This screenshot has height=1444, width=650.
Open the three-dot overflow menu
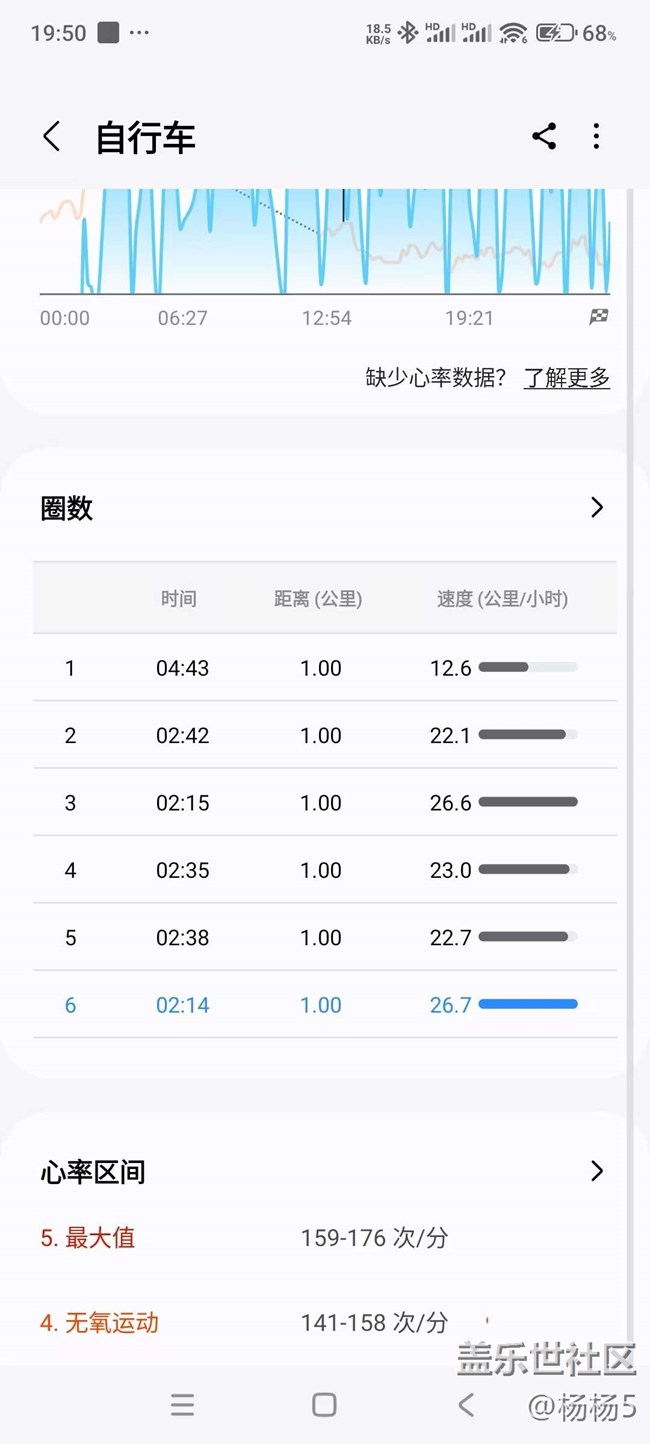pyautogui.click(x=596, y=136)
